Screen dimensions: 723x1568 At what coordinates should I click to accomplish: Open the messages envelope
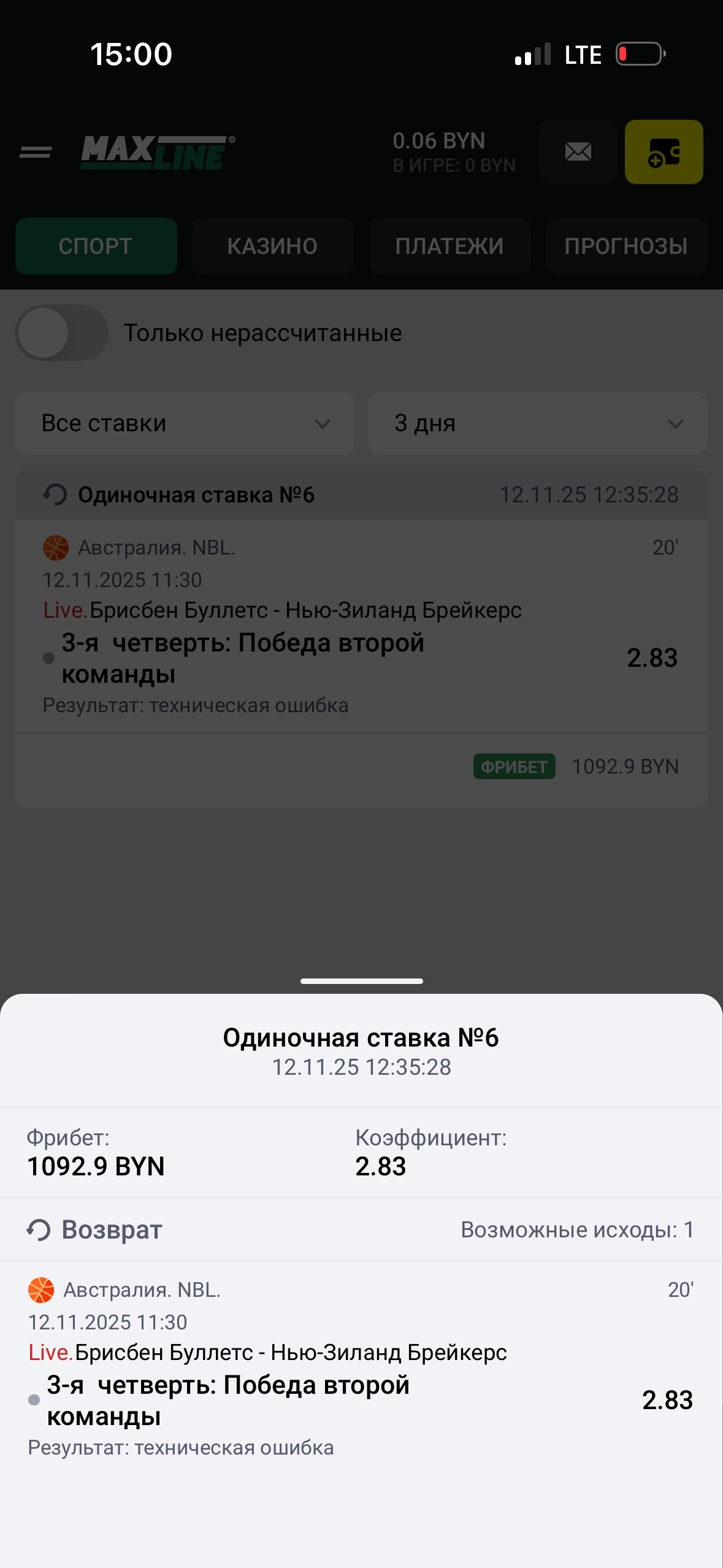click(578, 152)
